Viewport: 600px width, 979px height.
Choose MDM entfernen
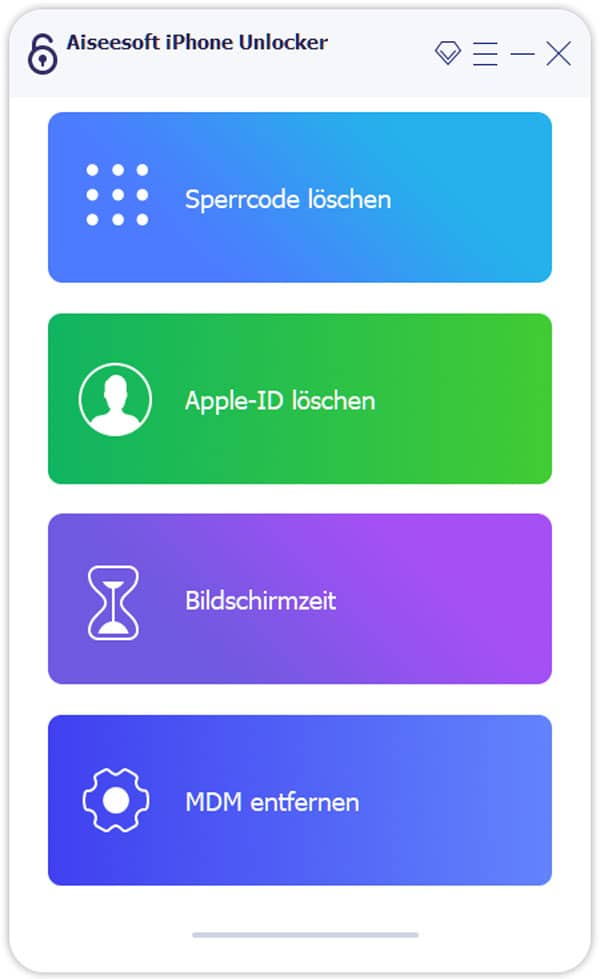click(x=299, y=801)
